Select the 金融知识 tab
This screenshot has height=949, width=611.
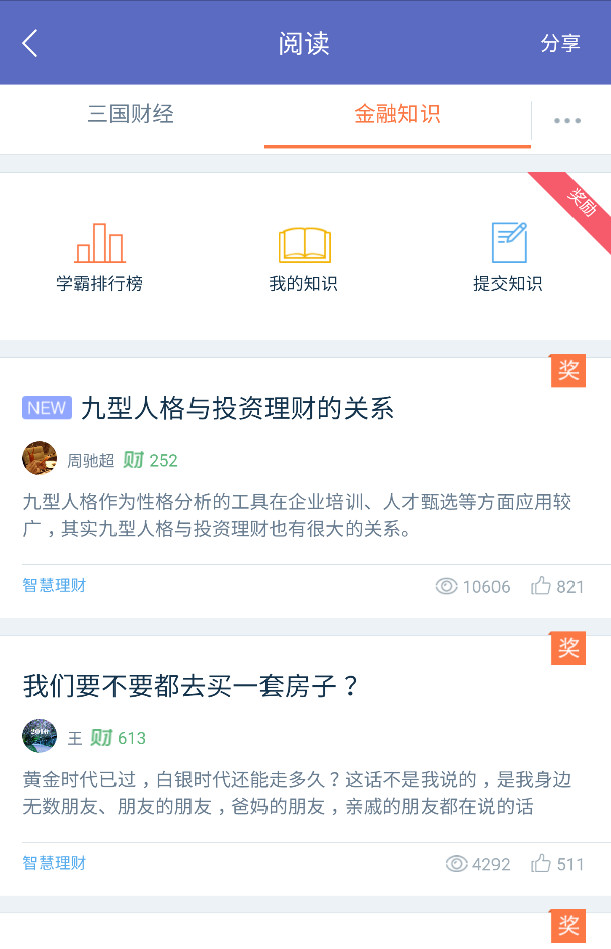(397, 114)
